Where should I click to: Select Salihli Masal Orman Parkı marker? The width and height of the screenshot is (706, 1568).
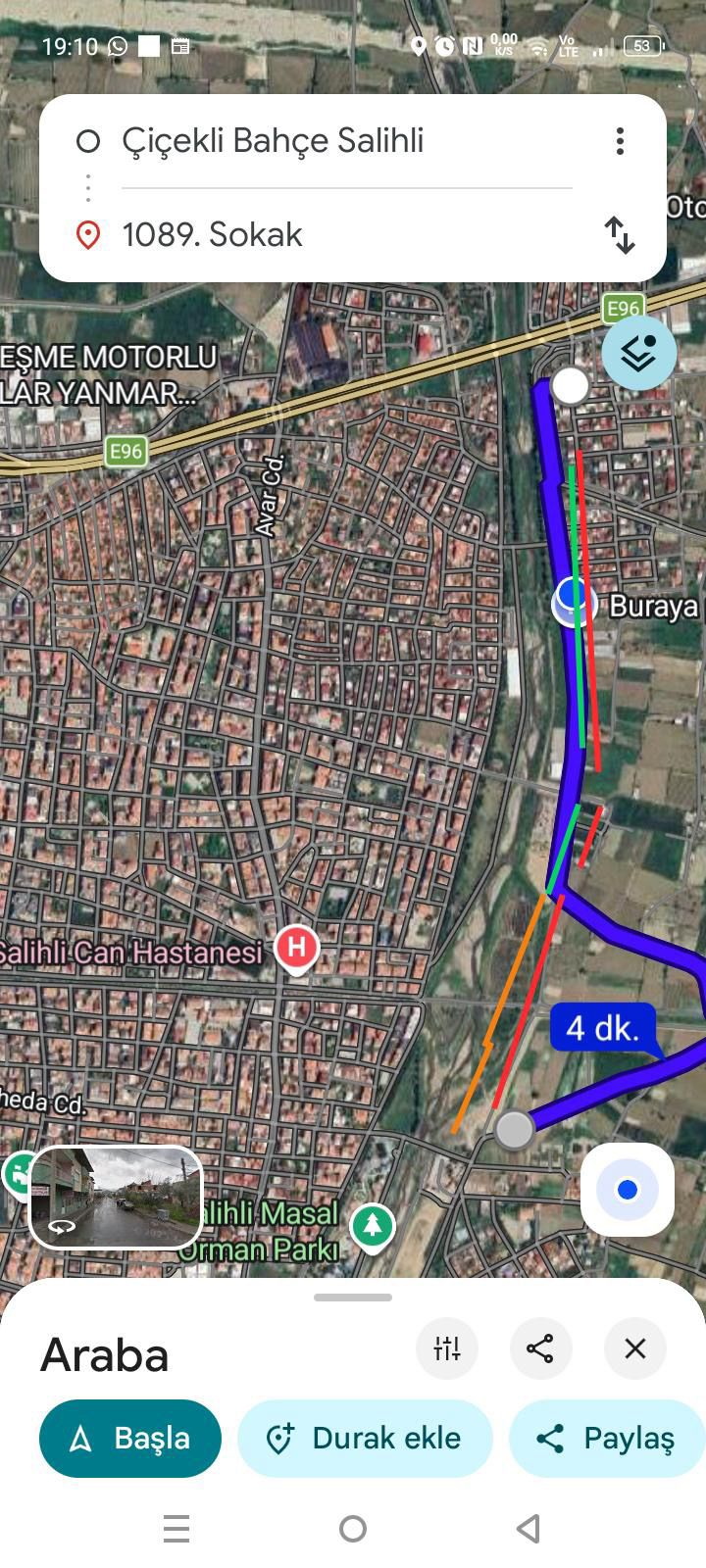373,1225
